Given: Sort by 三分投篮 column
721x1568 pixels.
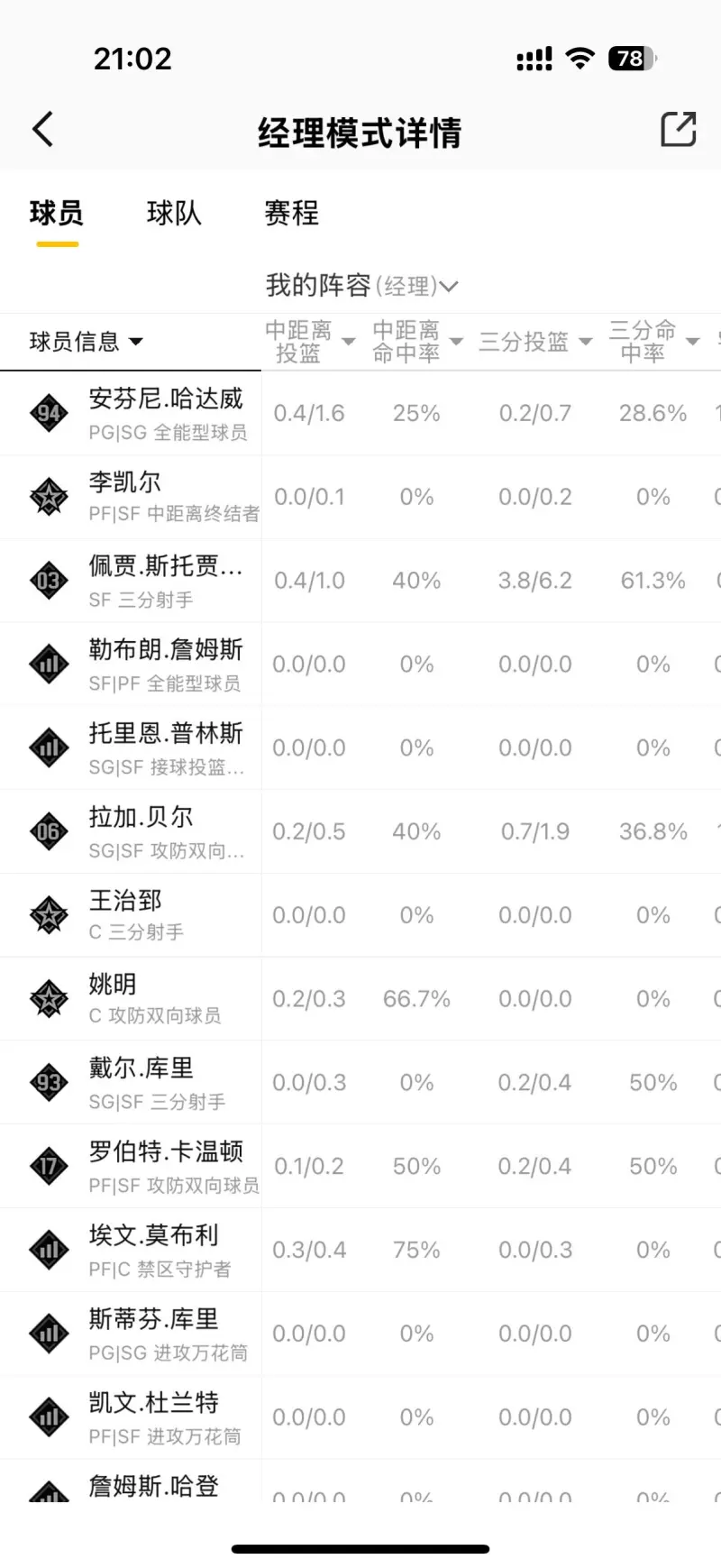Looking at the screenshot, I should coord(535,342).
